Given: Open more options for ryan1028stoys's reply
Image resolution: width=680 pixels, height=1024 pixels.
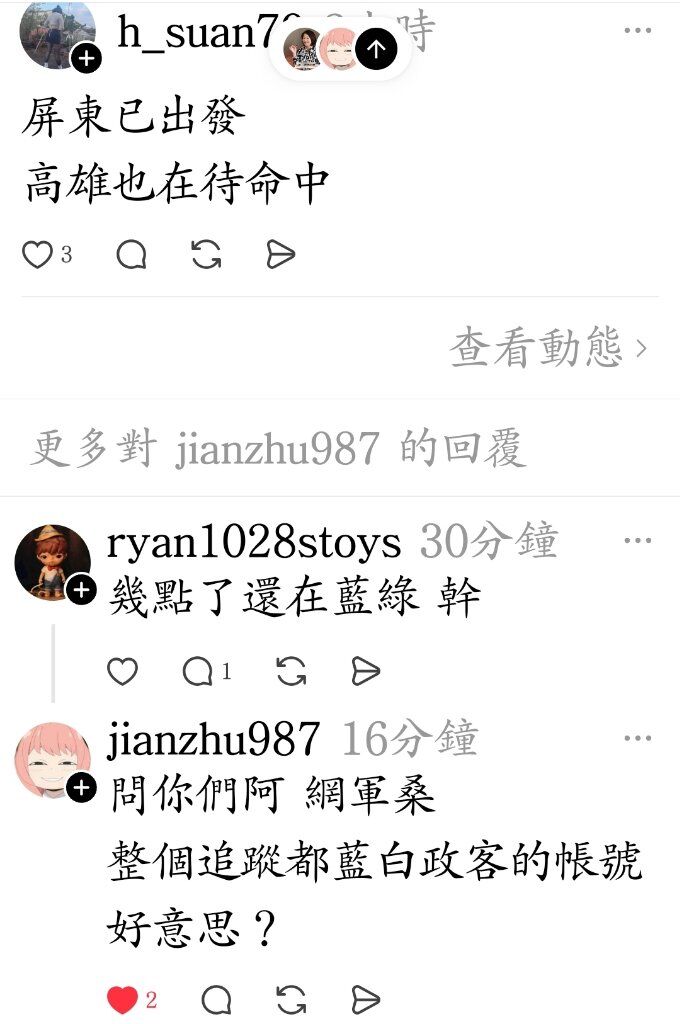Looking at the screenshot, I should (x=637, y=541).
